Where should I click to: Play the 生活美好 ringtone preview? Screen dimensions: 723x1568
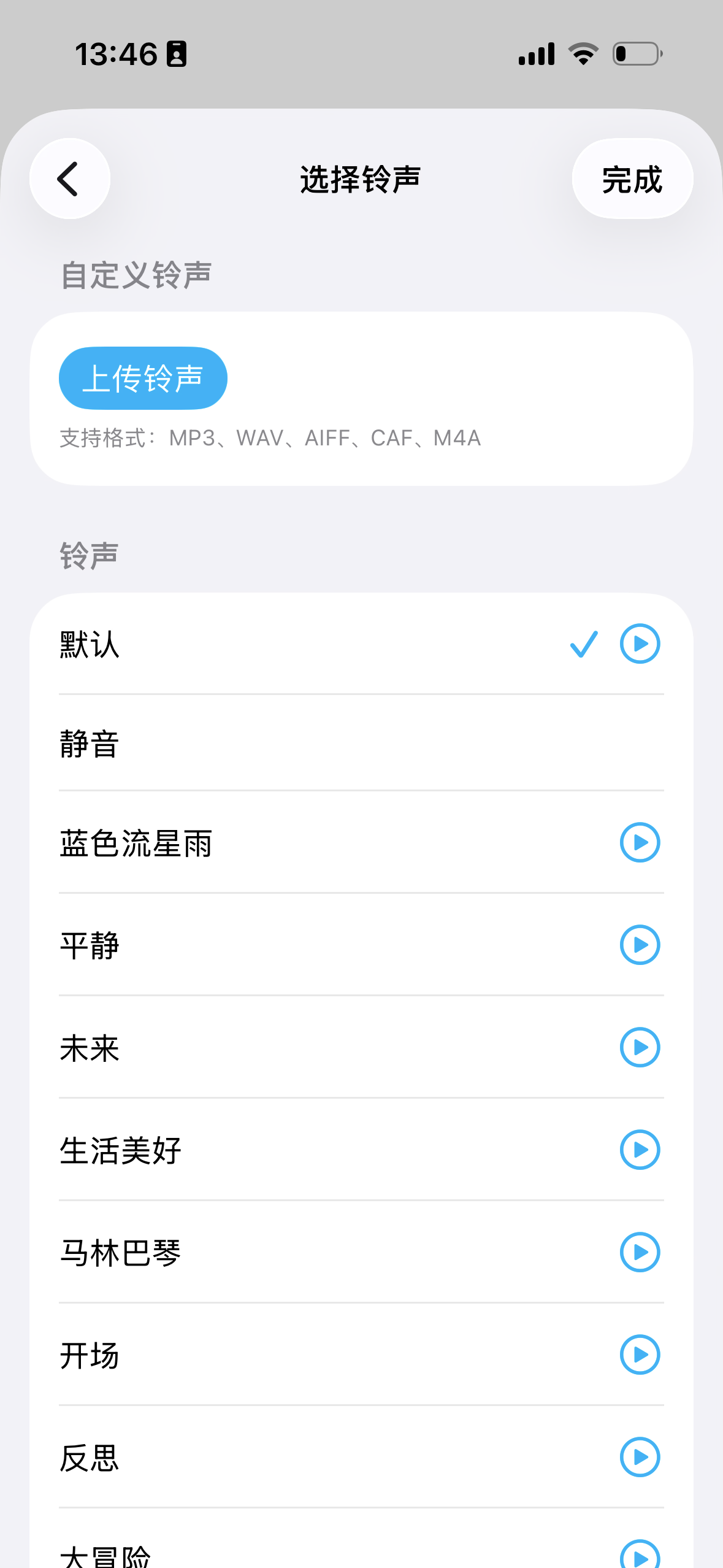640,1150
